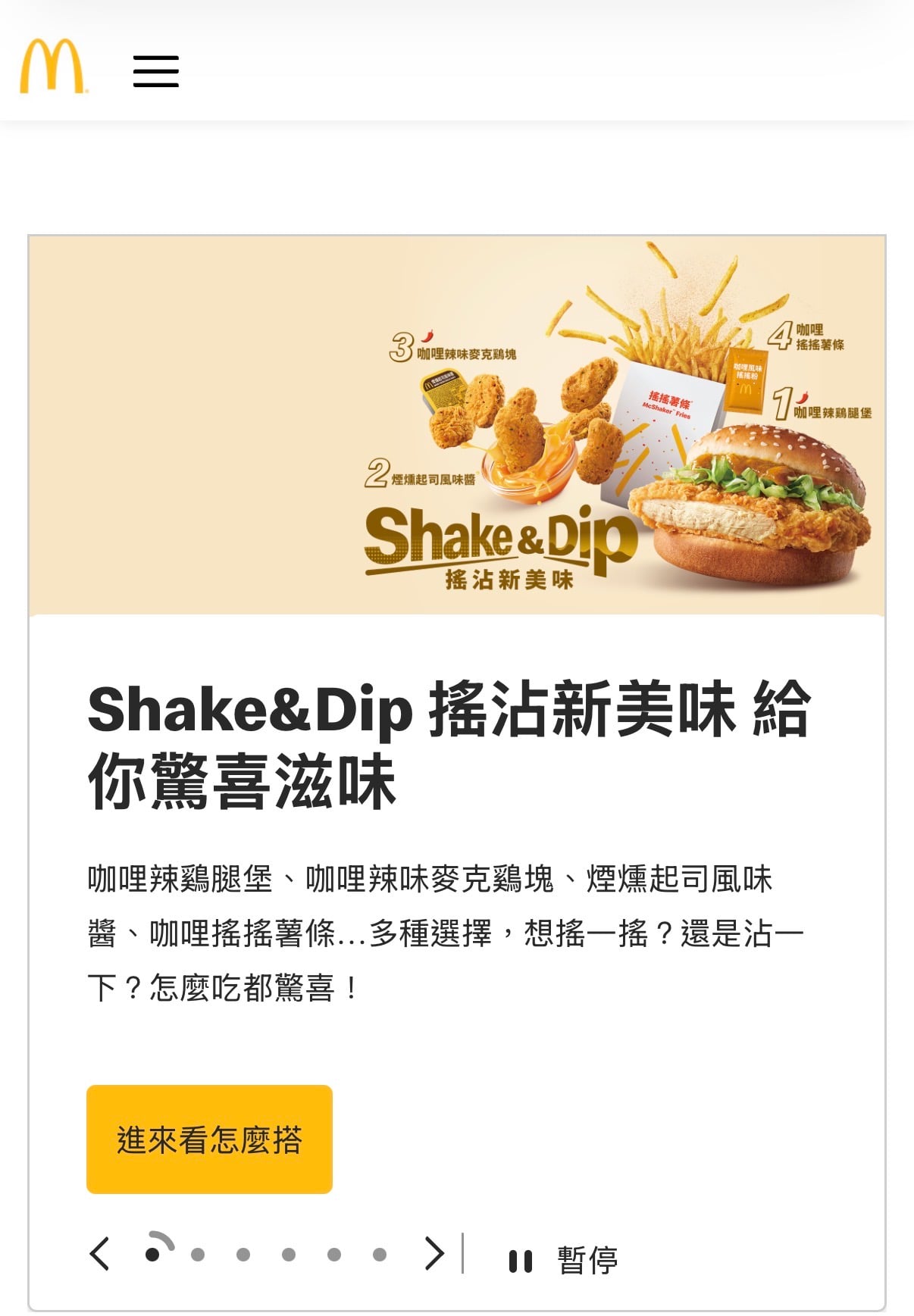Image resolution: width=914 pixels, height=1316 pixels.
Task: Jump to the fourth carousel slide dot
Action: point(289,1255)
